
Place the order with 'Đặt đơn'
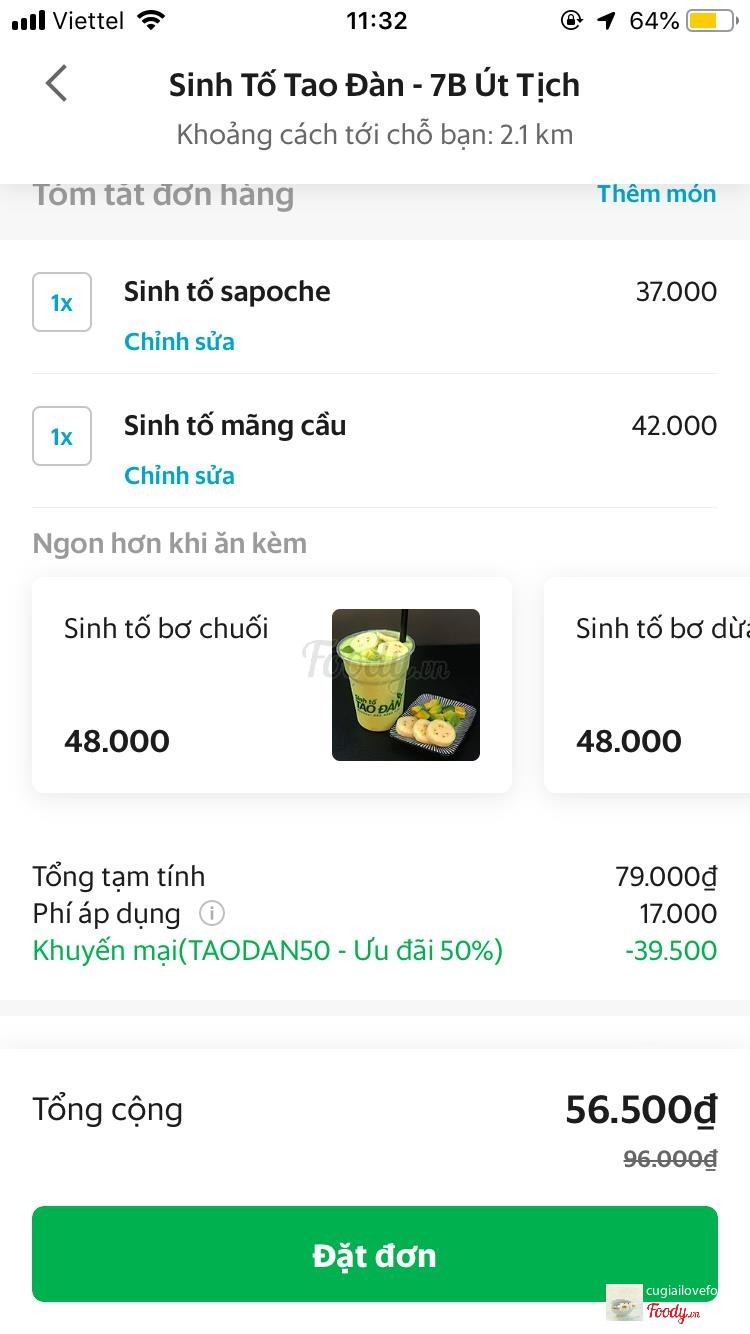375,1254
